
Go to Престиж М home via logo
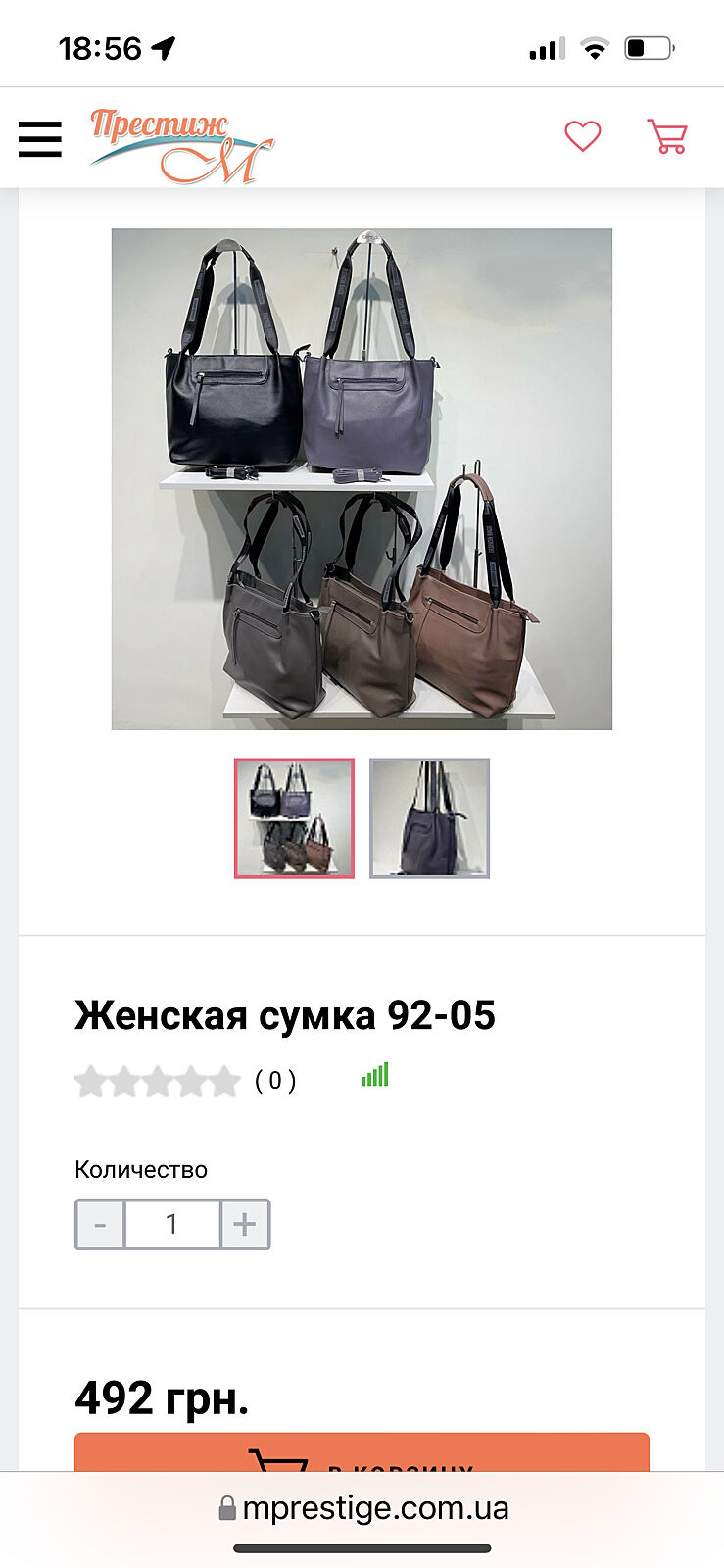180,146
